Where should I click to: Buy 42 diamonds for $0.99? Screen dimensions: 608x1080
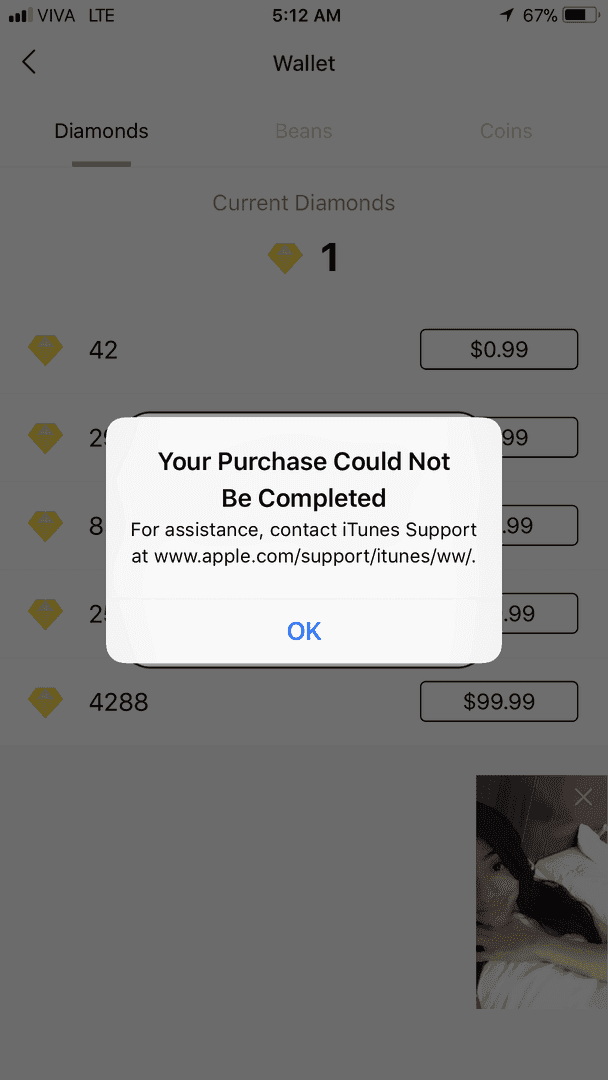(498, 350)
